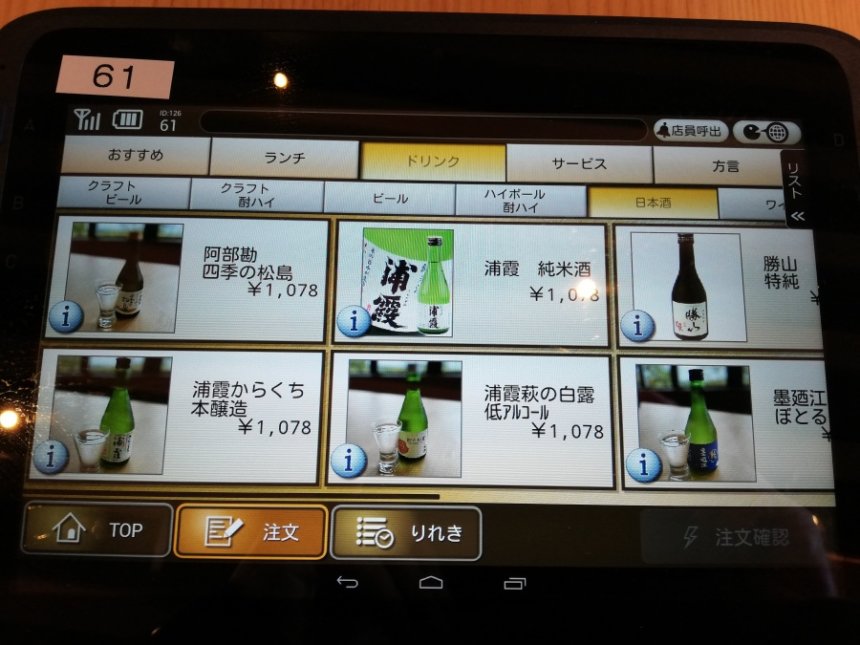
Task: Open the サービス tab
Action: click(x=579, y=164)
